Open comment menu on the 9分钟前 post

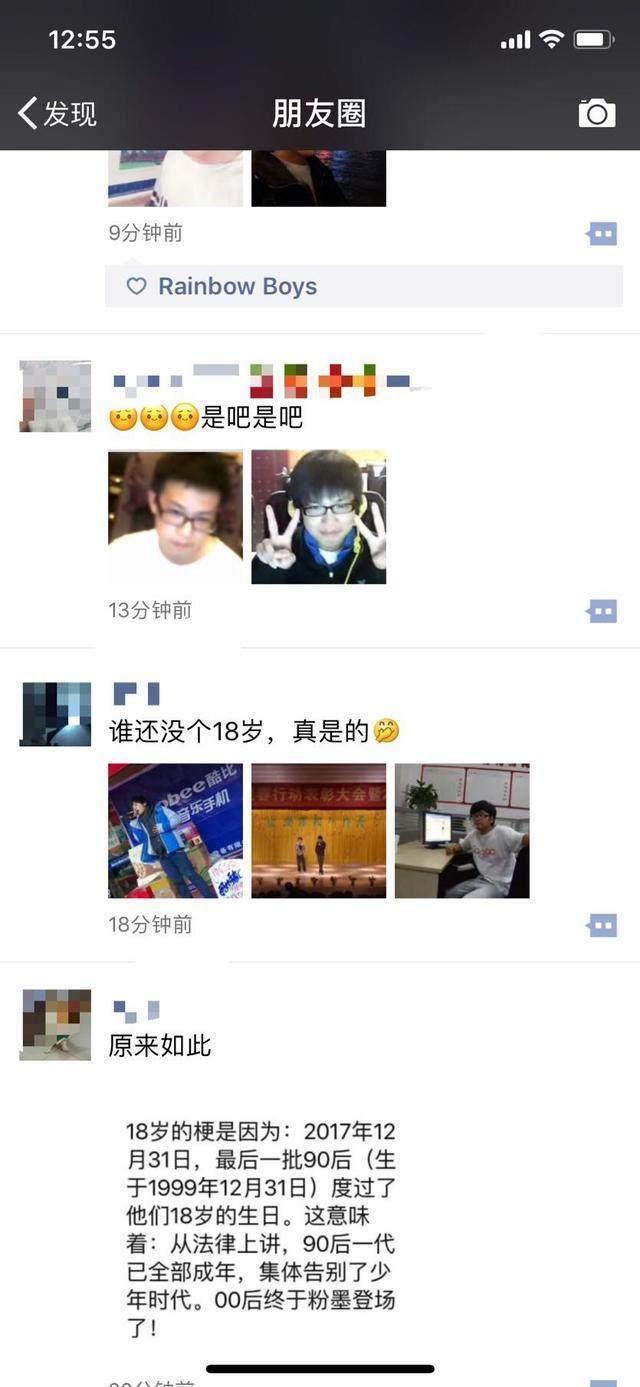click(x=602, y=234)
